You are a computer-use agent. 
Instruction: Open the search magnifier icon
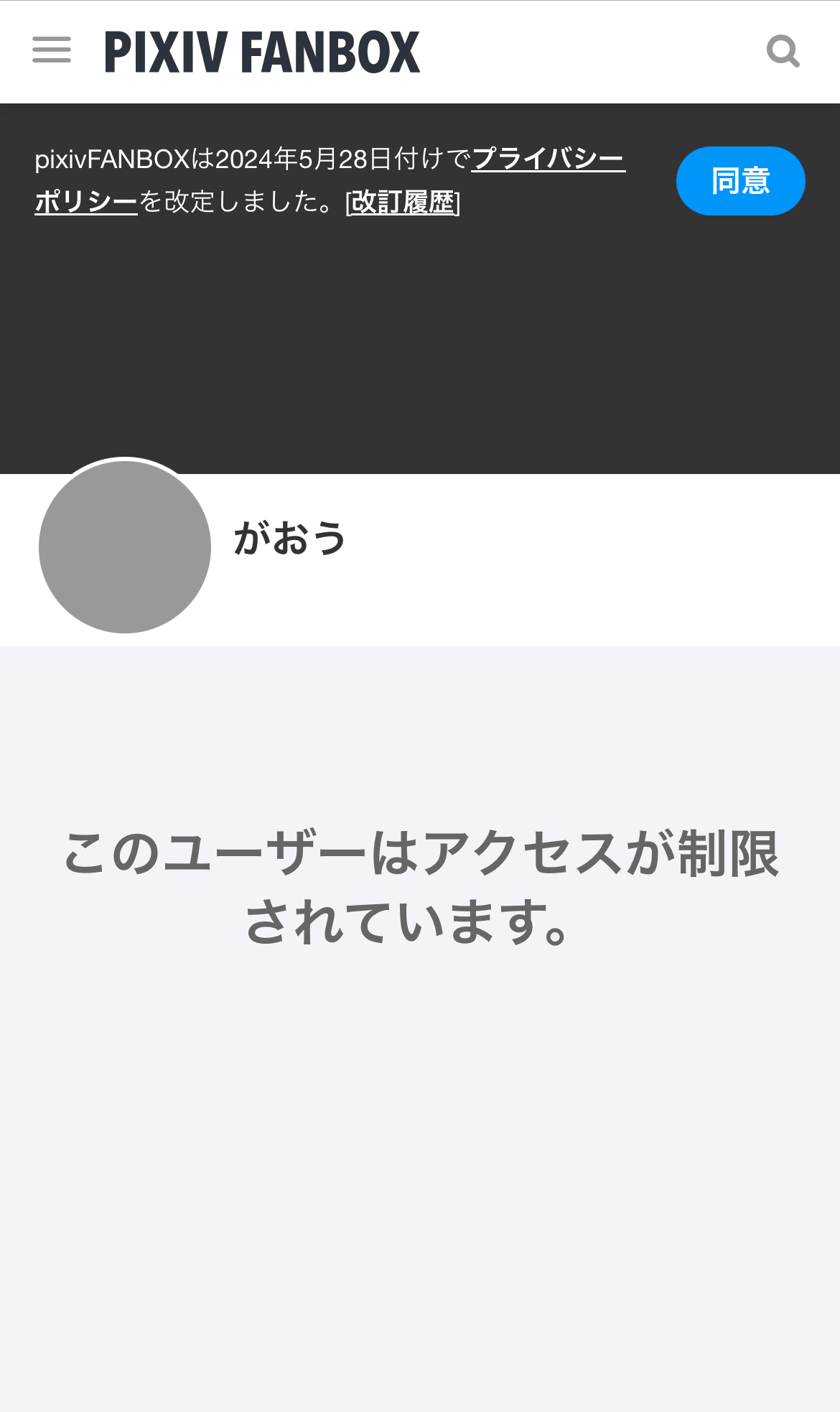tap(783, 51)
